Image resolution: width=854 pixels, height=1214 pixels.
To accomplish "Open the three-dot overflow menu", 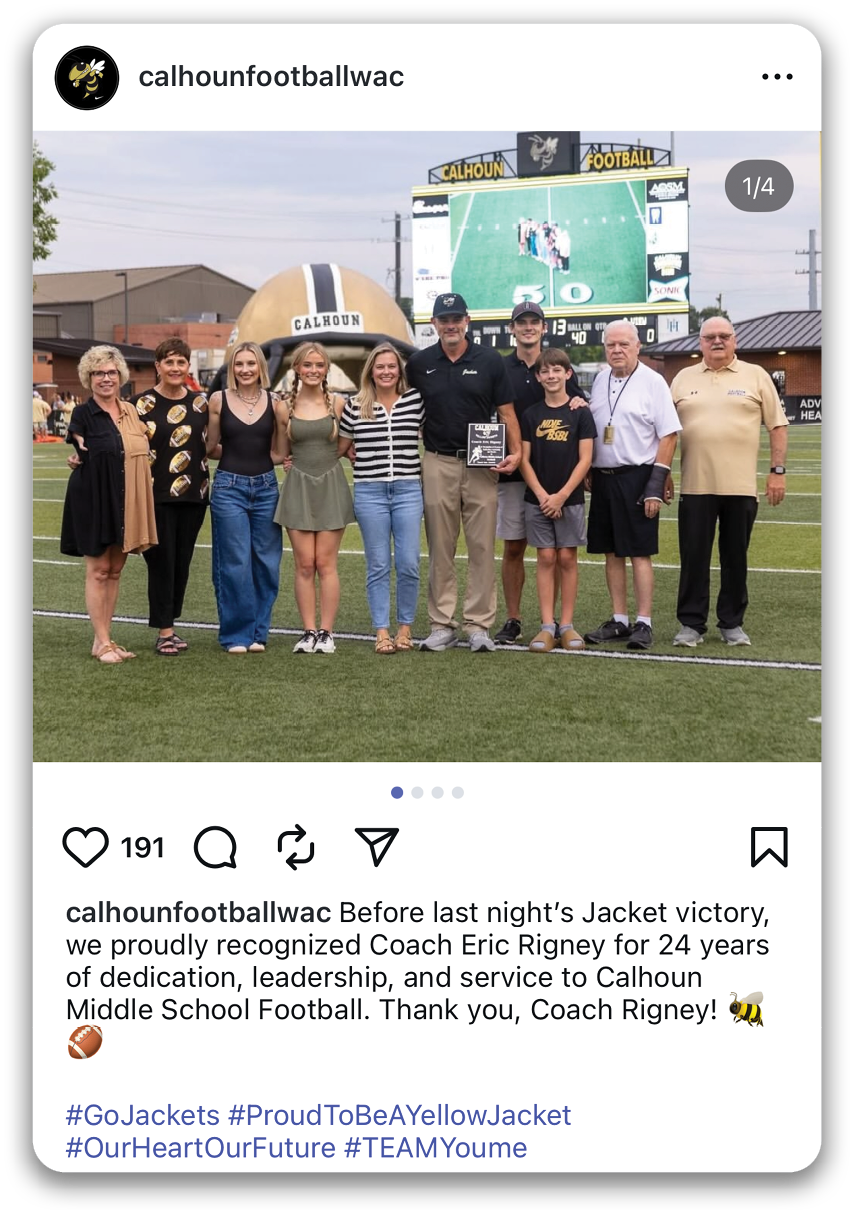I will [x=776, y=77].
